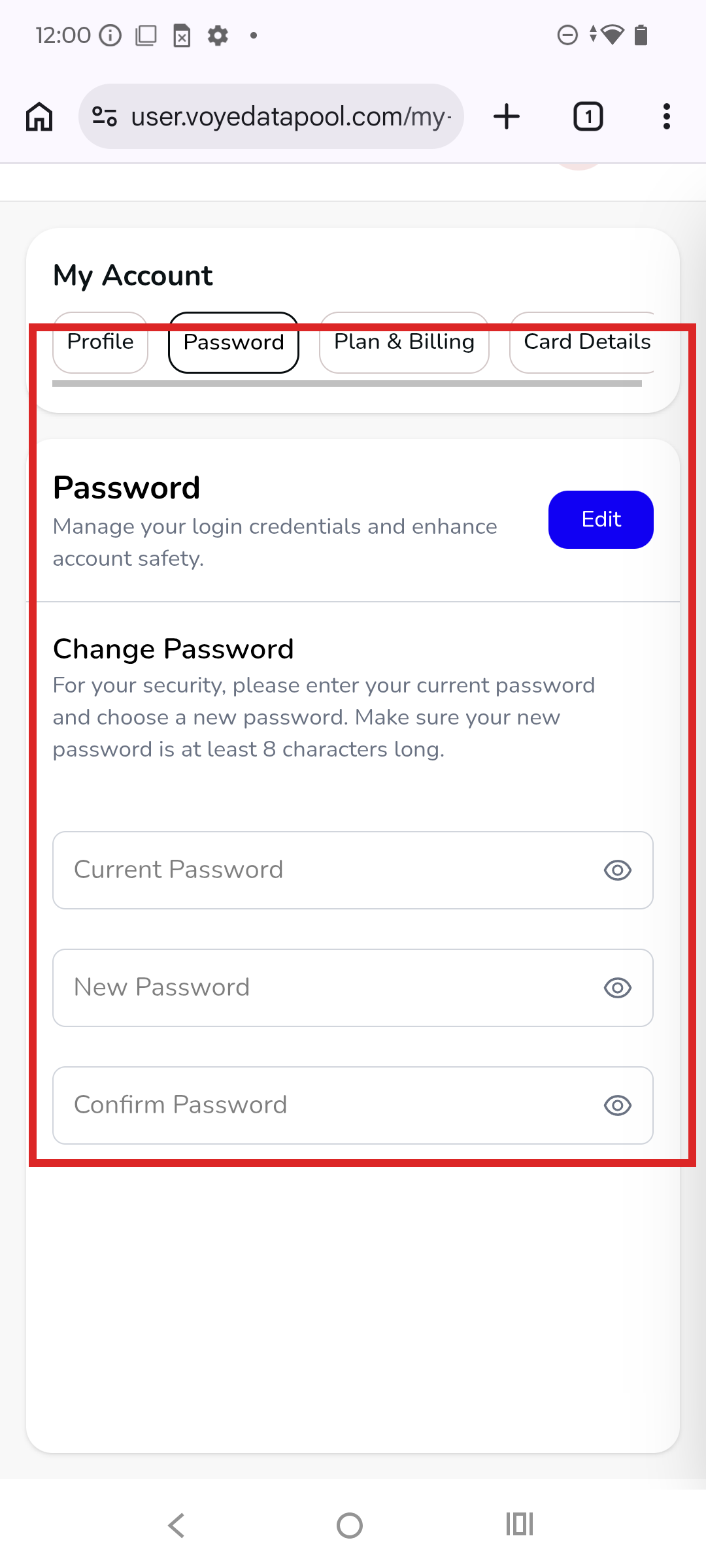Tap the blue Edit button
This screenshot has height=1568, width=706.
click(601, 519)
